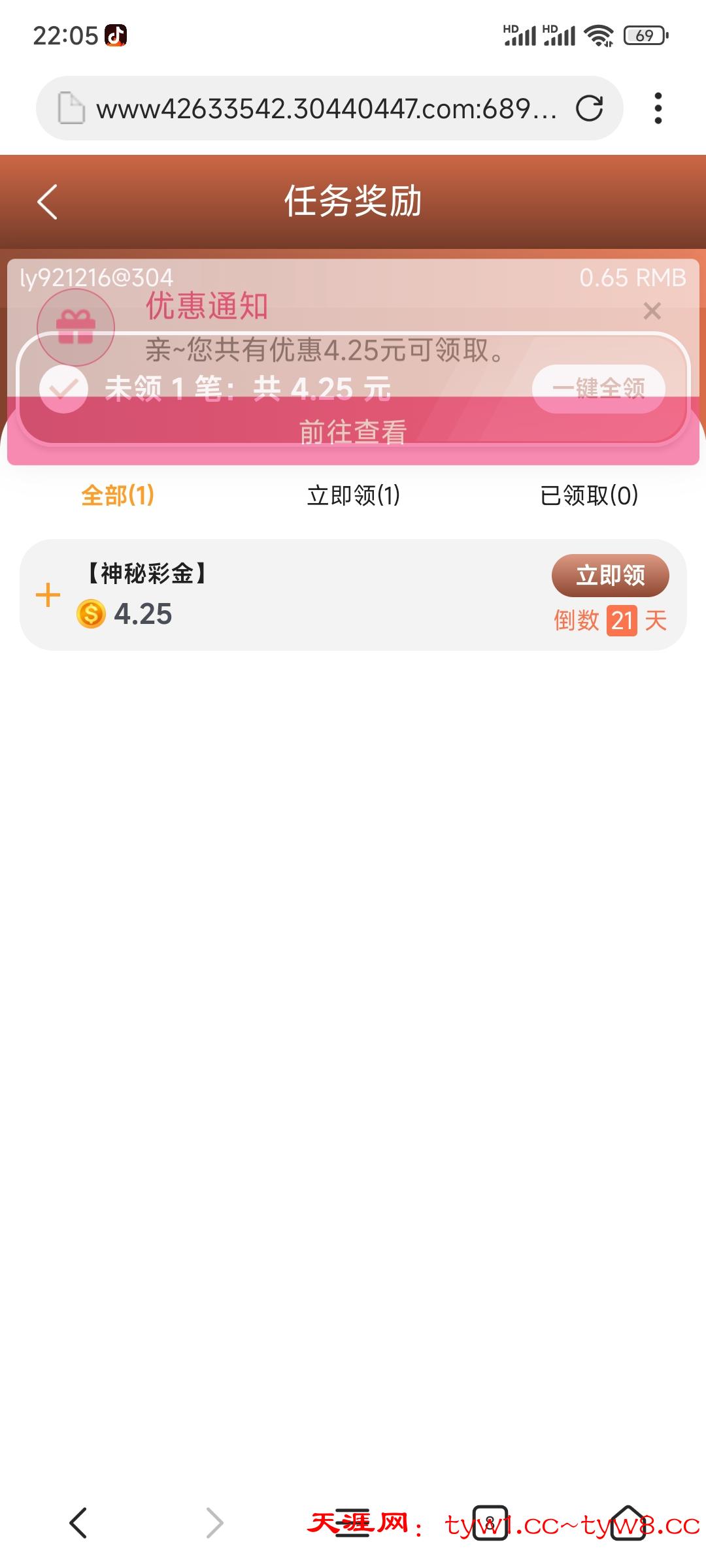Reload the web page
Viewport: 706px width, 1568px height.
[x=589, y=108]
